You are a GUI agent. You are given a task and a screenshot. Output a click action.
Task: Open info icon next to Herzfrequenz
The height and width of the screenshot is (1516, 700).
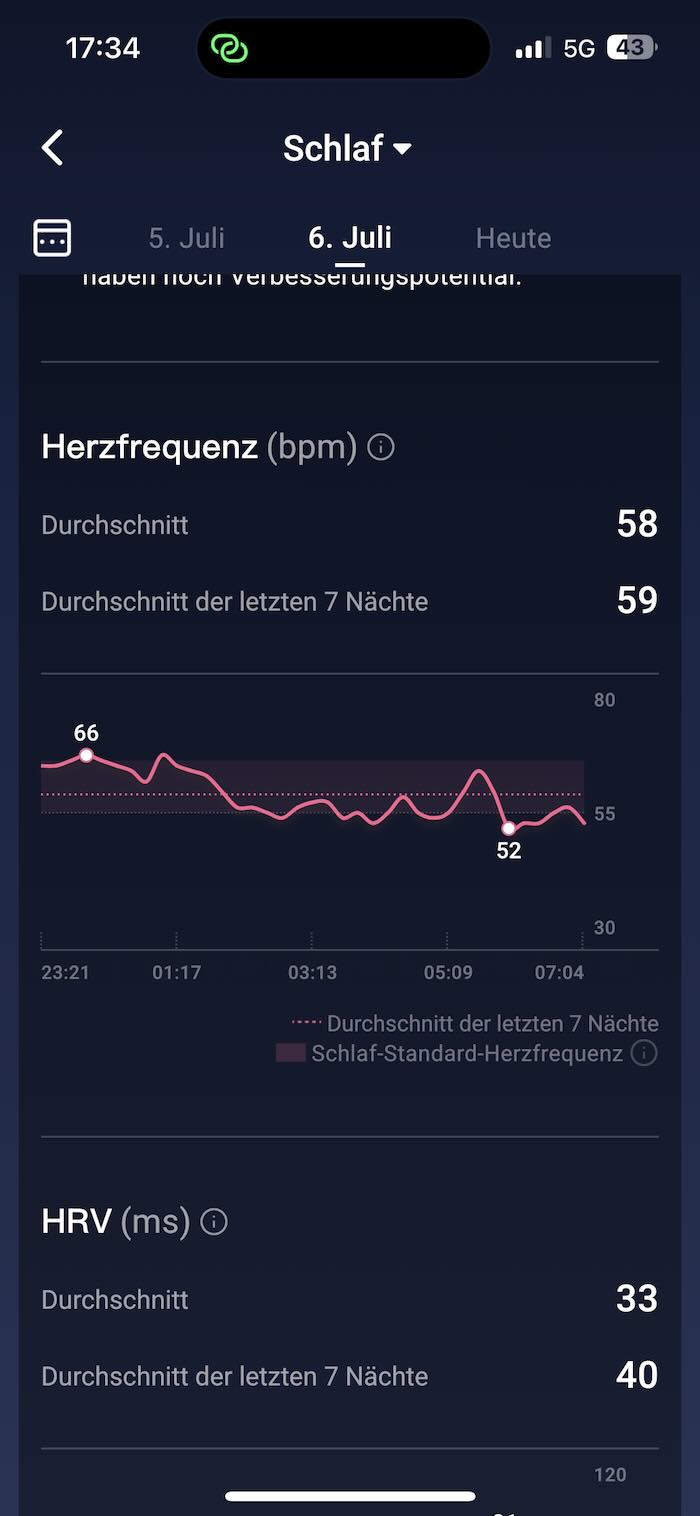[x=381, y=447]
